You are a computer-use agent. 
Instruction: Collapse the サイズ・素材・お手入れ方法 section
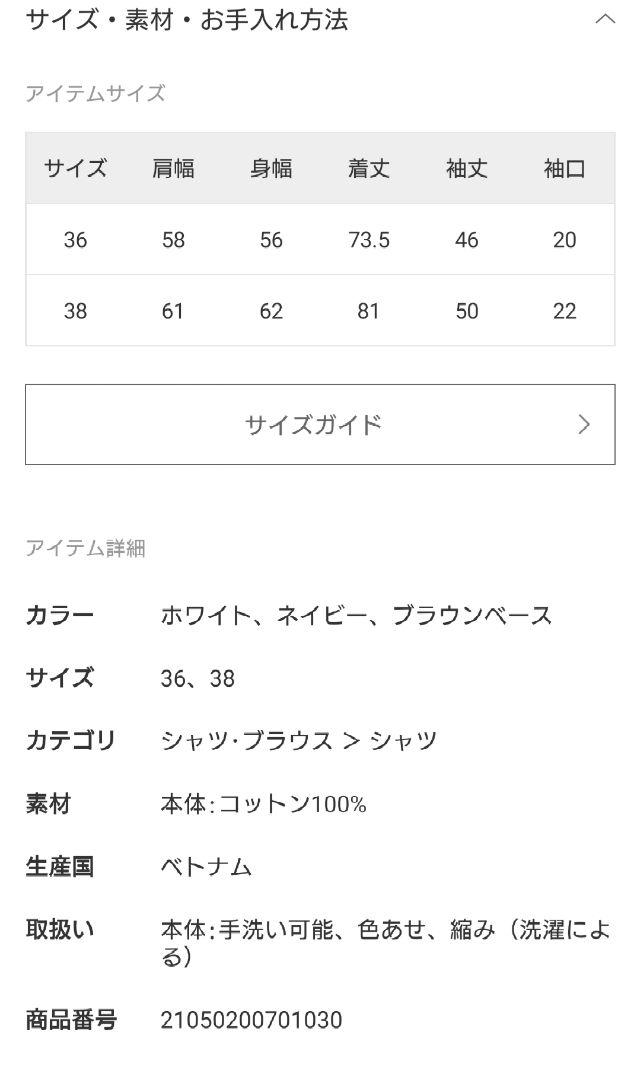(x=604, y=19)
